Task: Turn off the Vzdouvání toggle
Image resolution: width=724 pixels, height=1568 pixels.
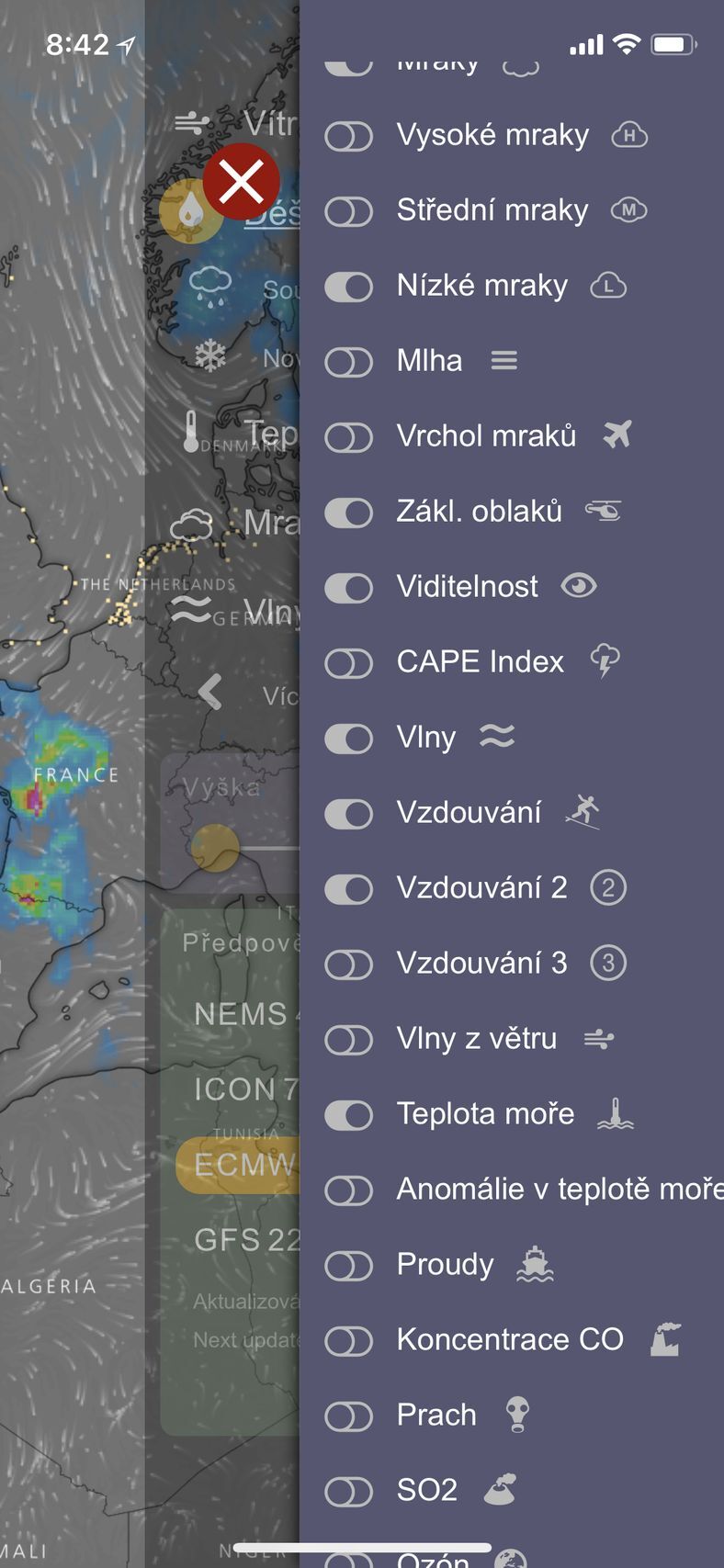Action: [x=348, y=814]
